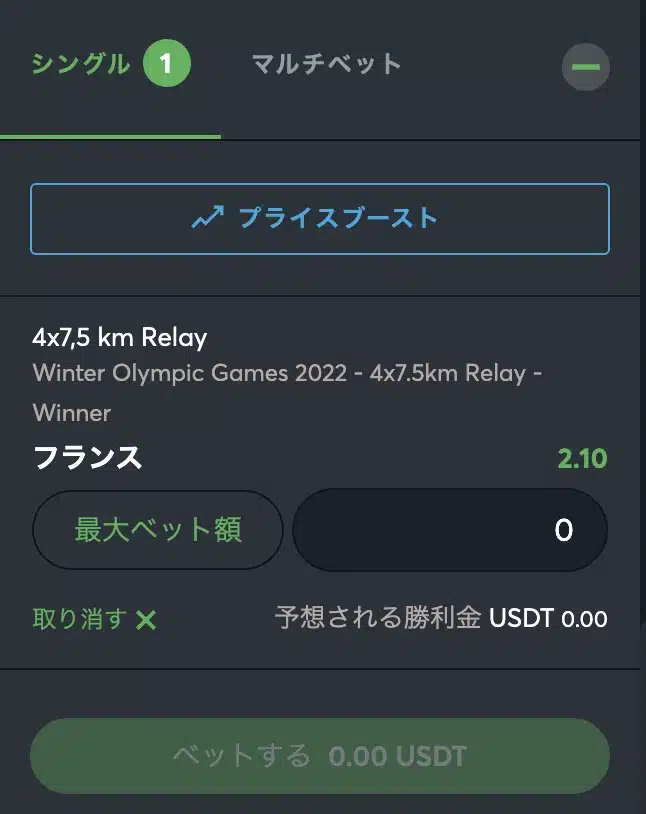646x814 pixels.
Task: Switch to the シングル tab
Action: click(x=110, y=66)
